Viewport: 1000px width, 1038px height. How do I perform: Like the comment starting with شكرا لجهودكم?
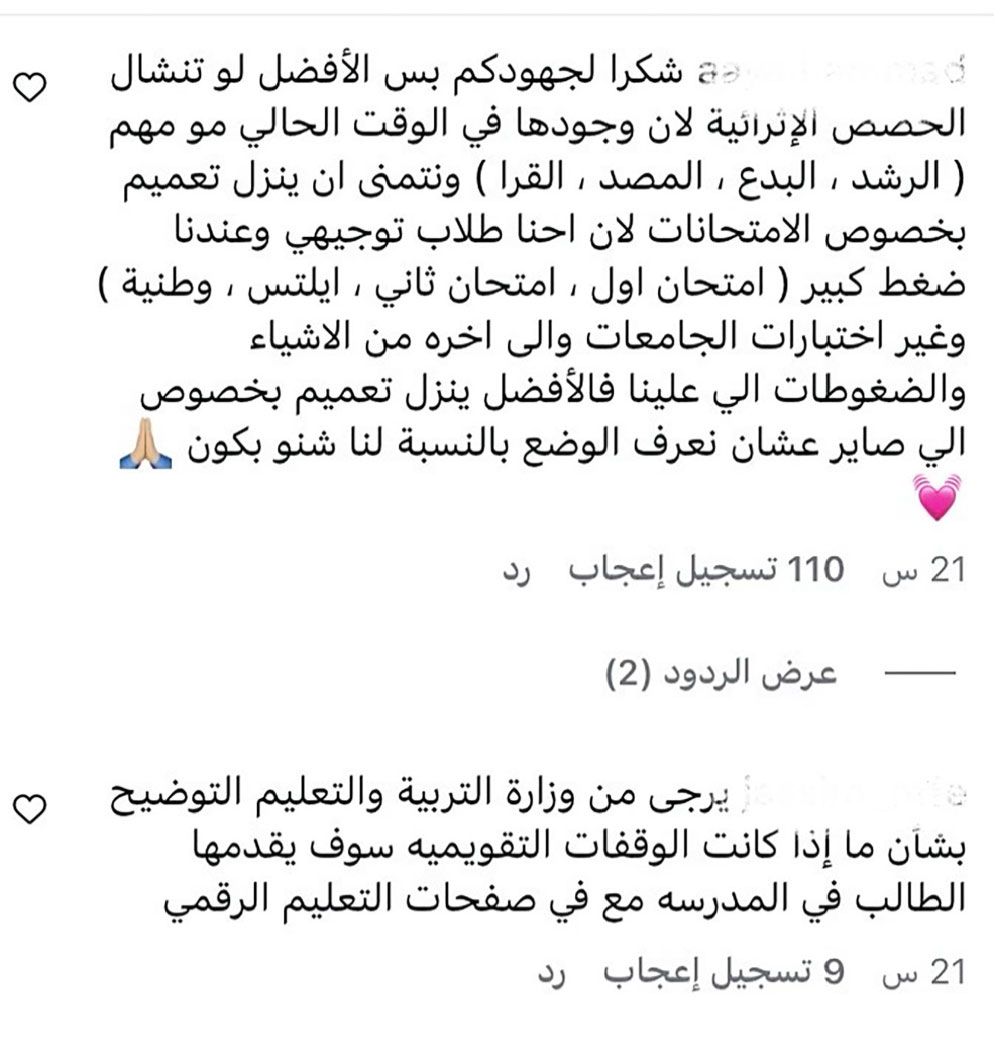30,87
